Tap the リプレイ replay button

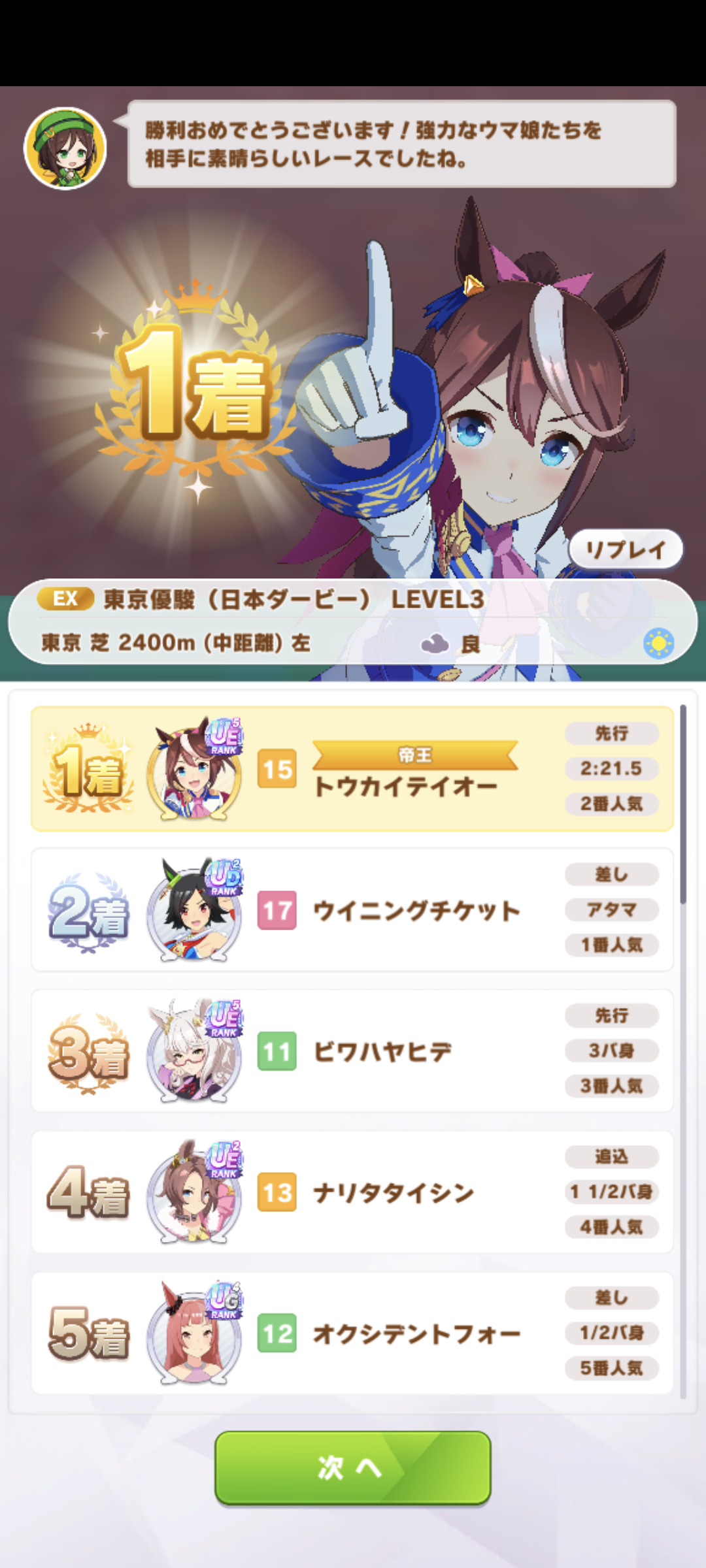pyautogui.click(x=626, y=549)
